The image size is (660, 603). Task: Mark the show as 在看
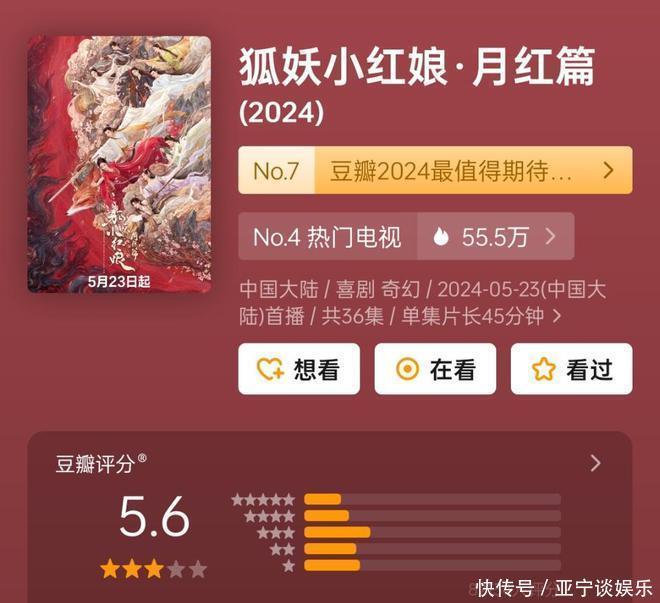[435, 369]
